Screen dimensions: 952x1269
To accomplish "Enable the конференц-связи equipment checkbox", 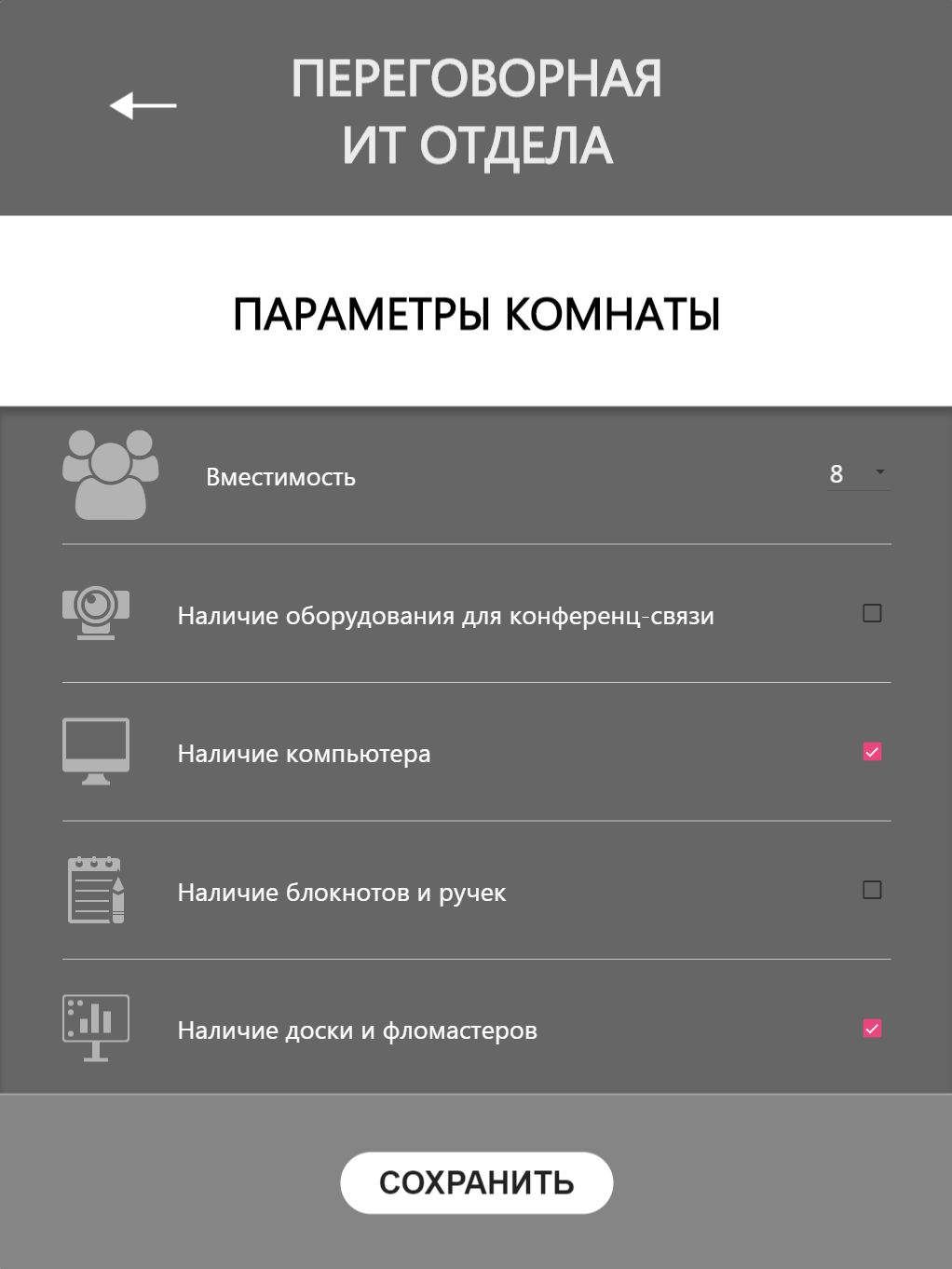I will [x=872, y=613].
